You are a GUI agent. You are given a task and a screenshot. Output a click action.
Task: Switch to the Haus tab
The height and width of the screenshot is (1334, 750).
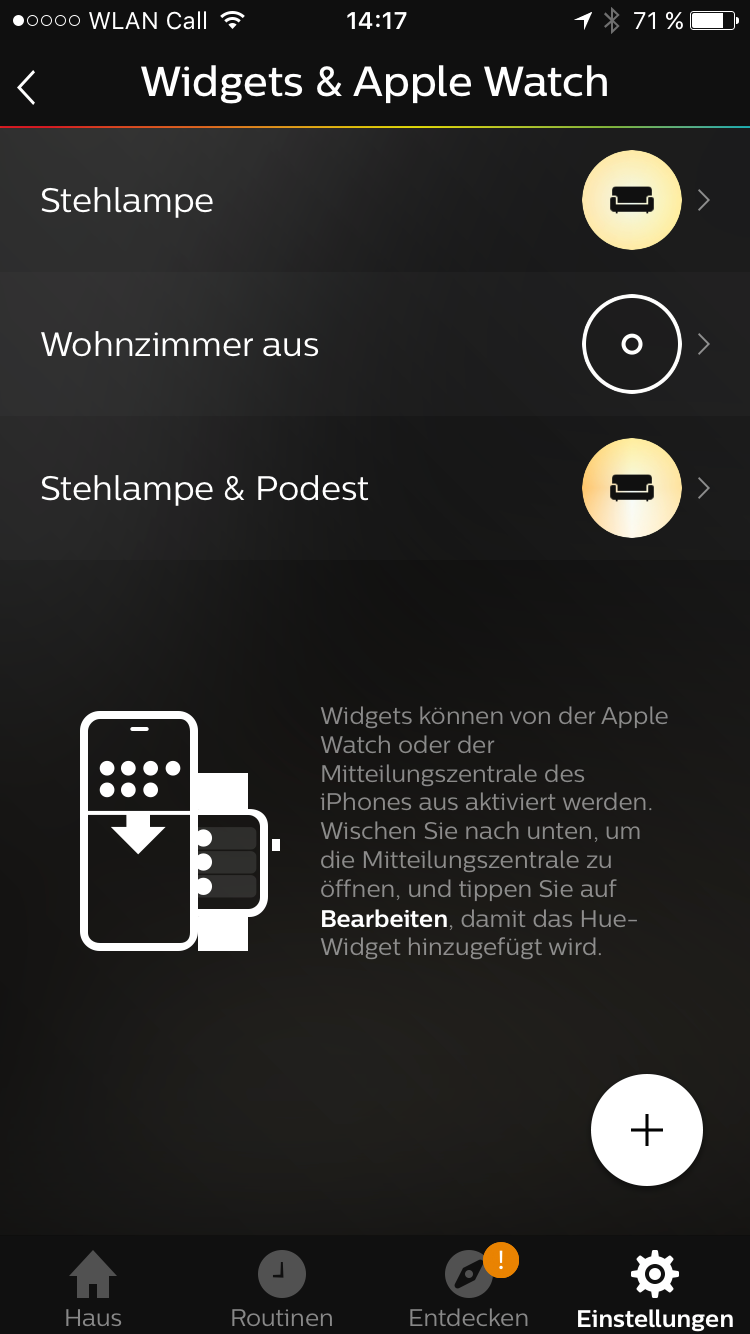pyautogui.click(x=93, y=1288)
